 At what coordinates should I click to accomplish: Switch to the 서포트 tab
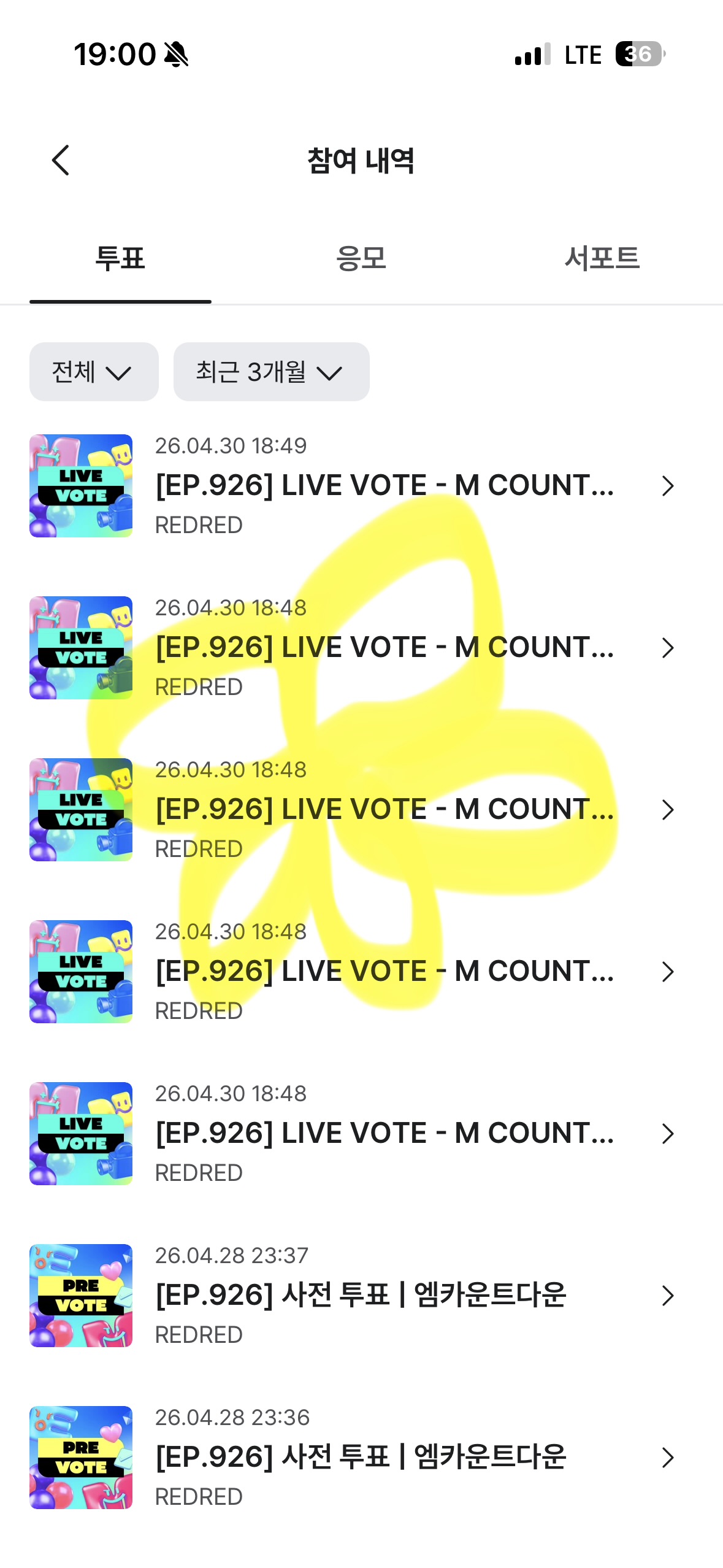[602, 258]
